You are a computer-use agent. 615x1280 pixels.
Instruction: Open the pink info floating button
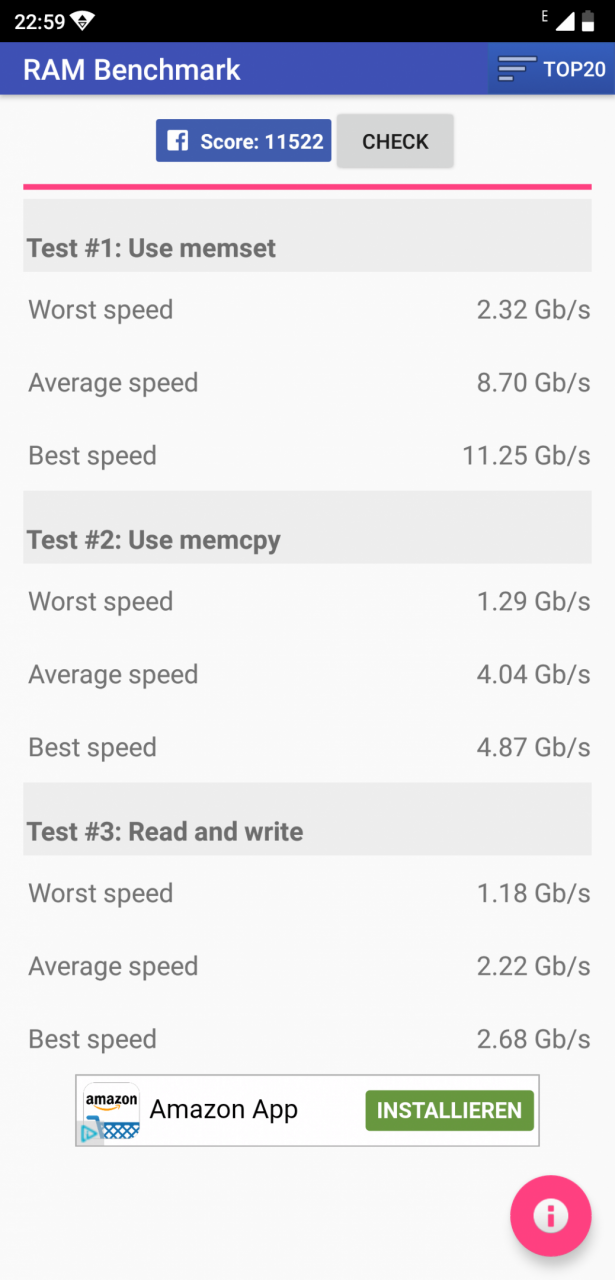550,1215
